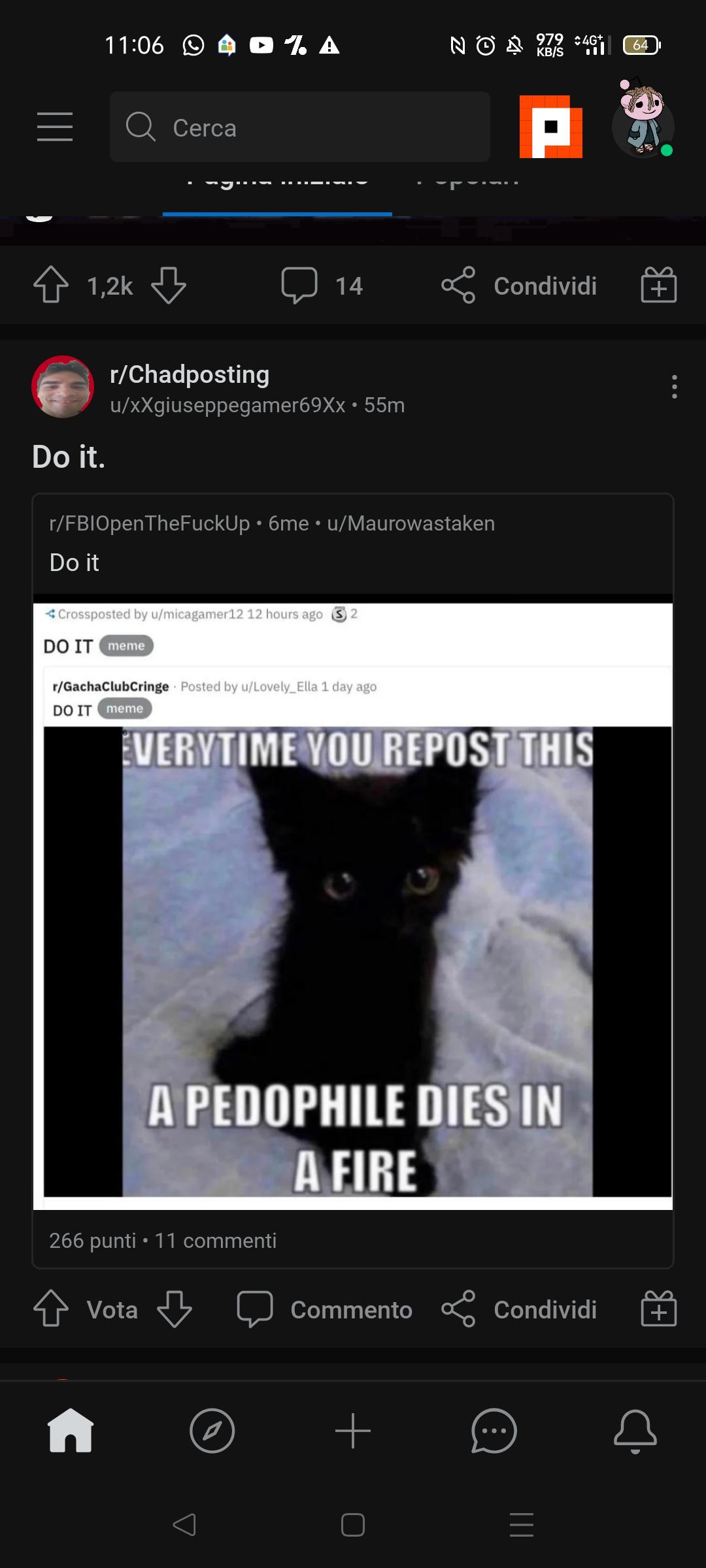Viewport: 706px width, 1568px height.
Task: Create a new post with plus button
Action: tap(353, 1431)
